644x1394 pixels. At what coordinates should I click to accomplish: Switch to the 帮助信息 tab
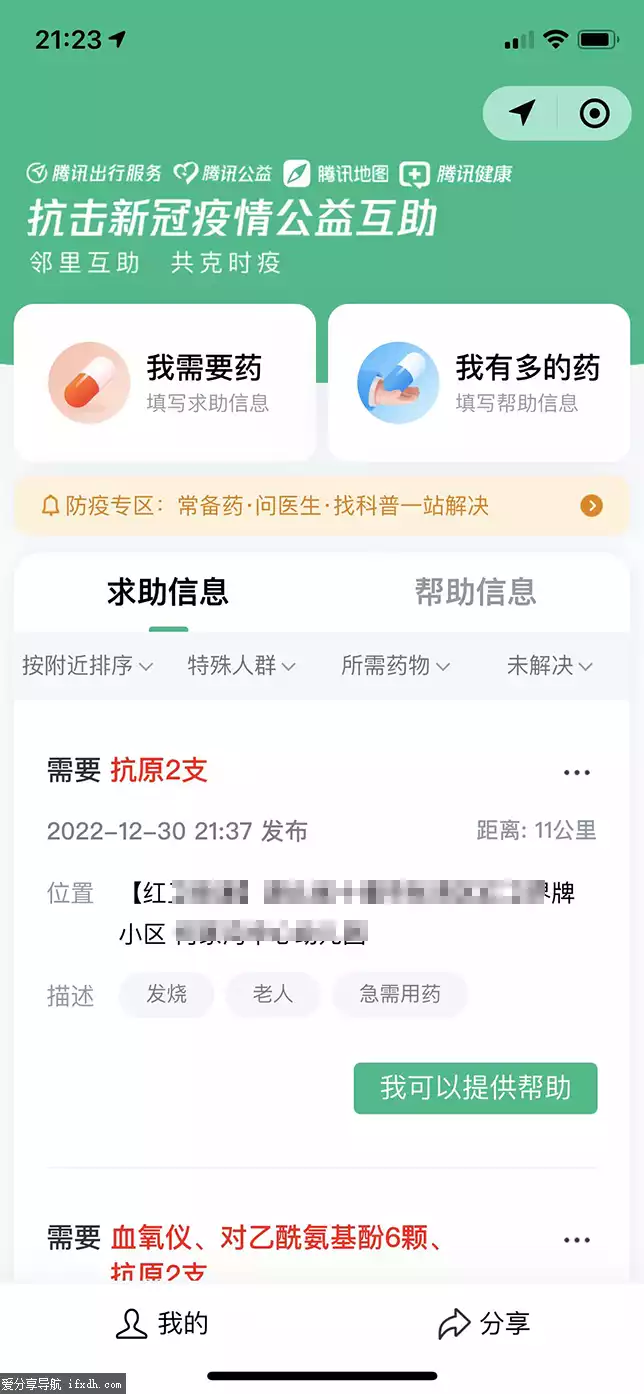click(475, 592)
